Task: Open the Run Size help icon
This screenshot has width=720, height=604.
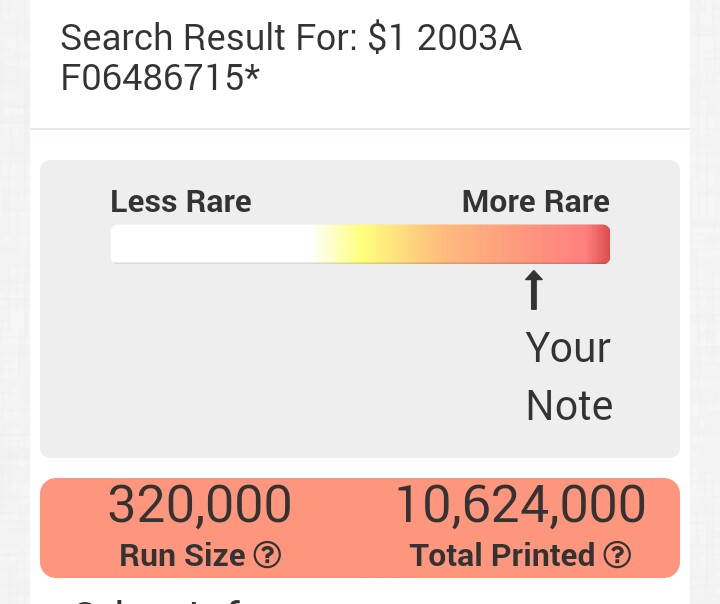Action: [x=267, y=555]
